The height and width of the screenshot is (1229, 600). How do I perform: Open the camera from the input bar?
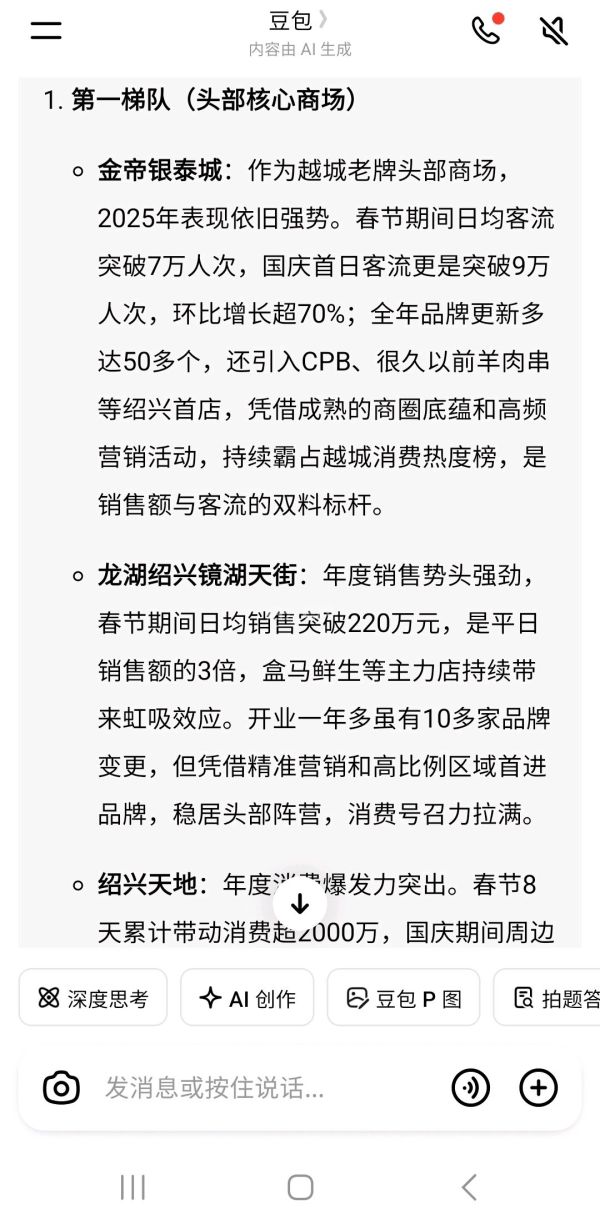61,1087
